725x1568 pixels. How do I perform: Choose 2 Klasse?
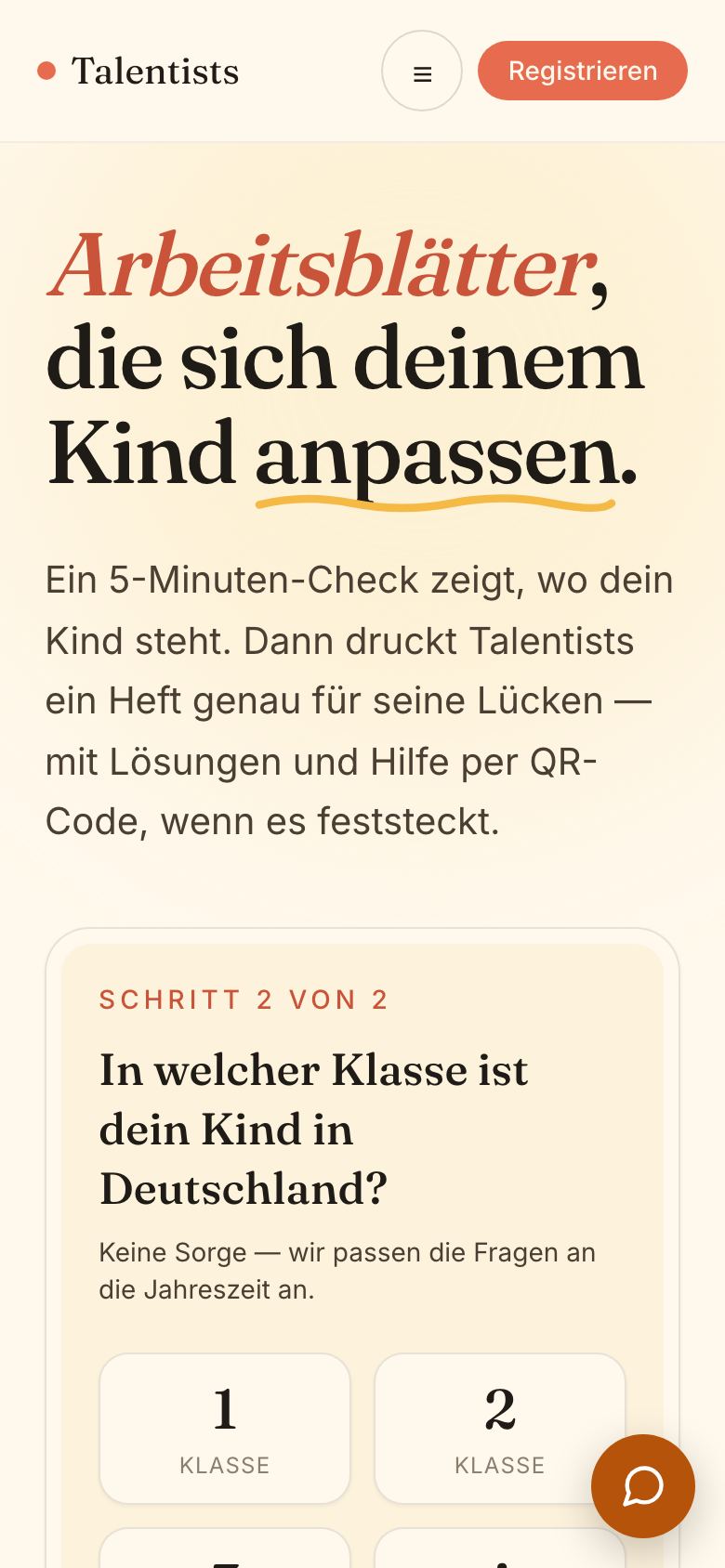point(500,1429)
